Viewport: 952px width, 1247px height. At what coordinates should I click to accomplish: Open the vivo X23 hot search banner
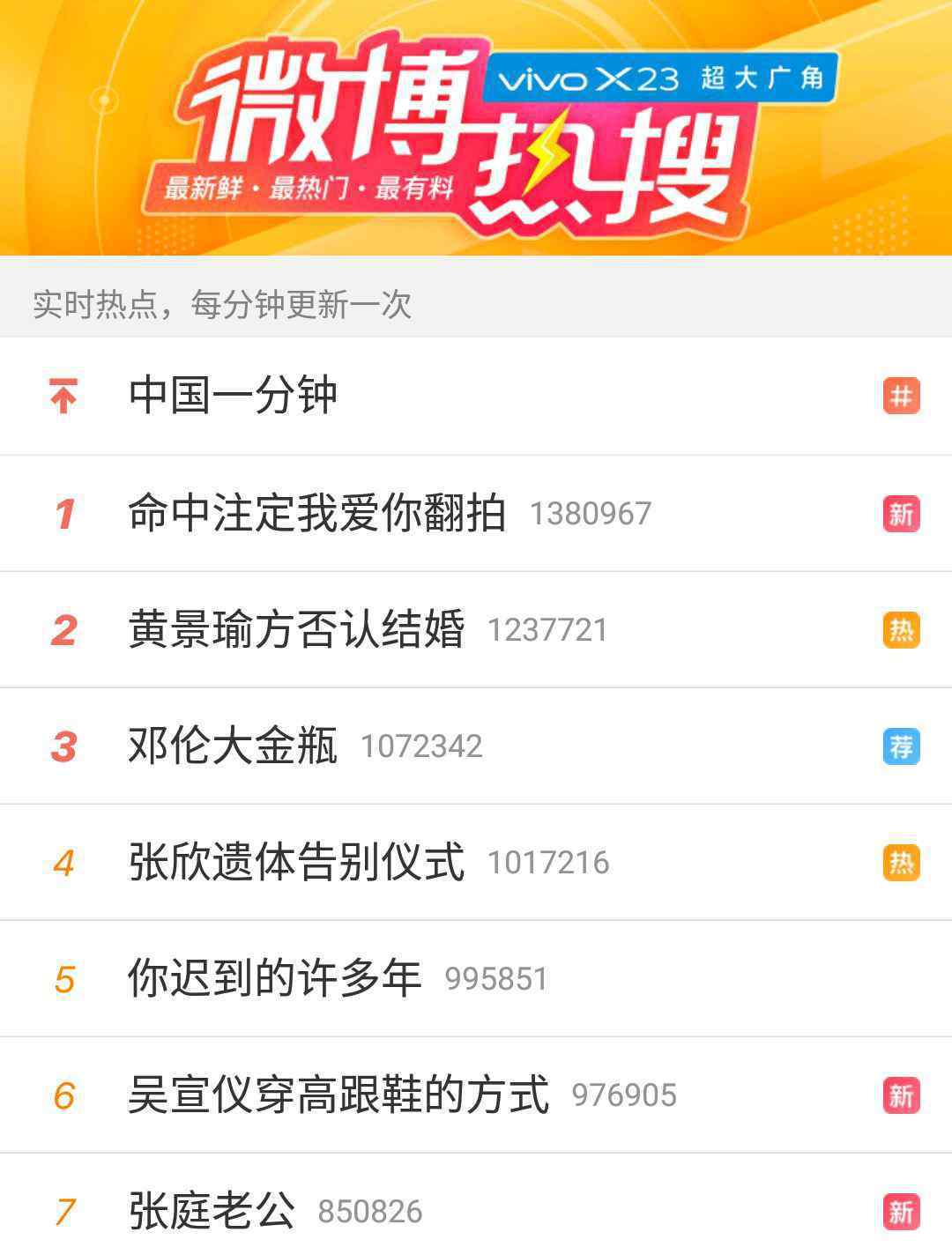[x=476, y=128]
